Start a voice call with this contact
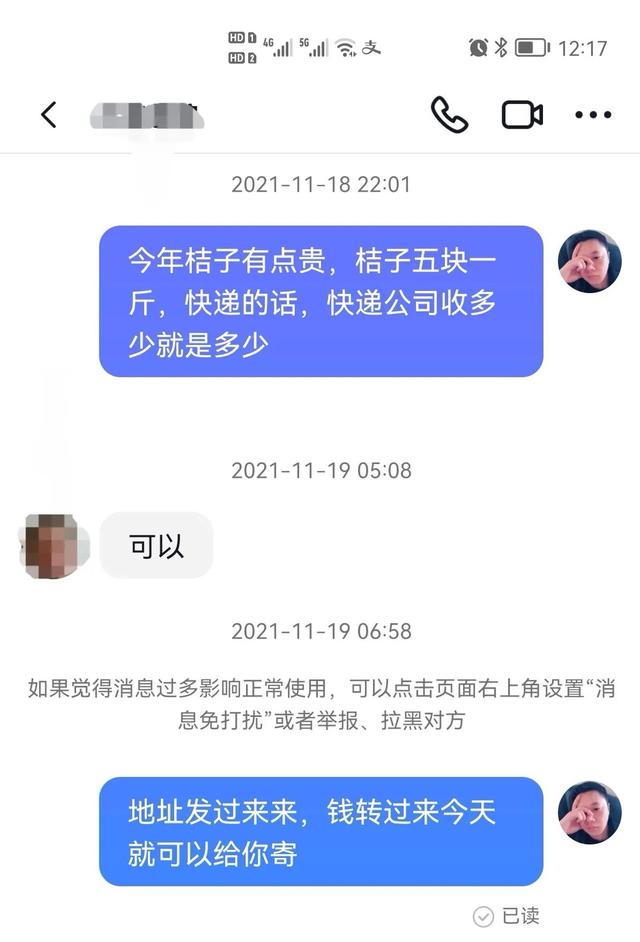Viewport: 640px width, 942px height. (x=449, y=115)
